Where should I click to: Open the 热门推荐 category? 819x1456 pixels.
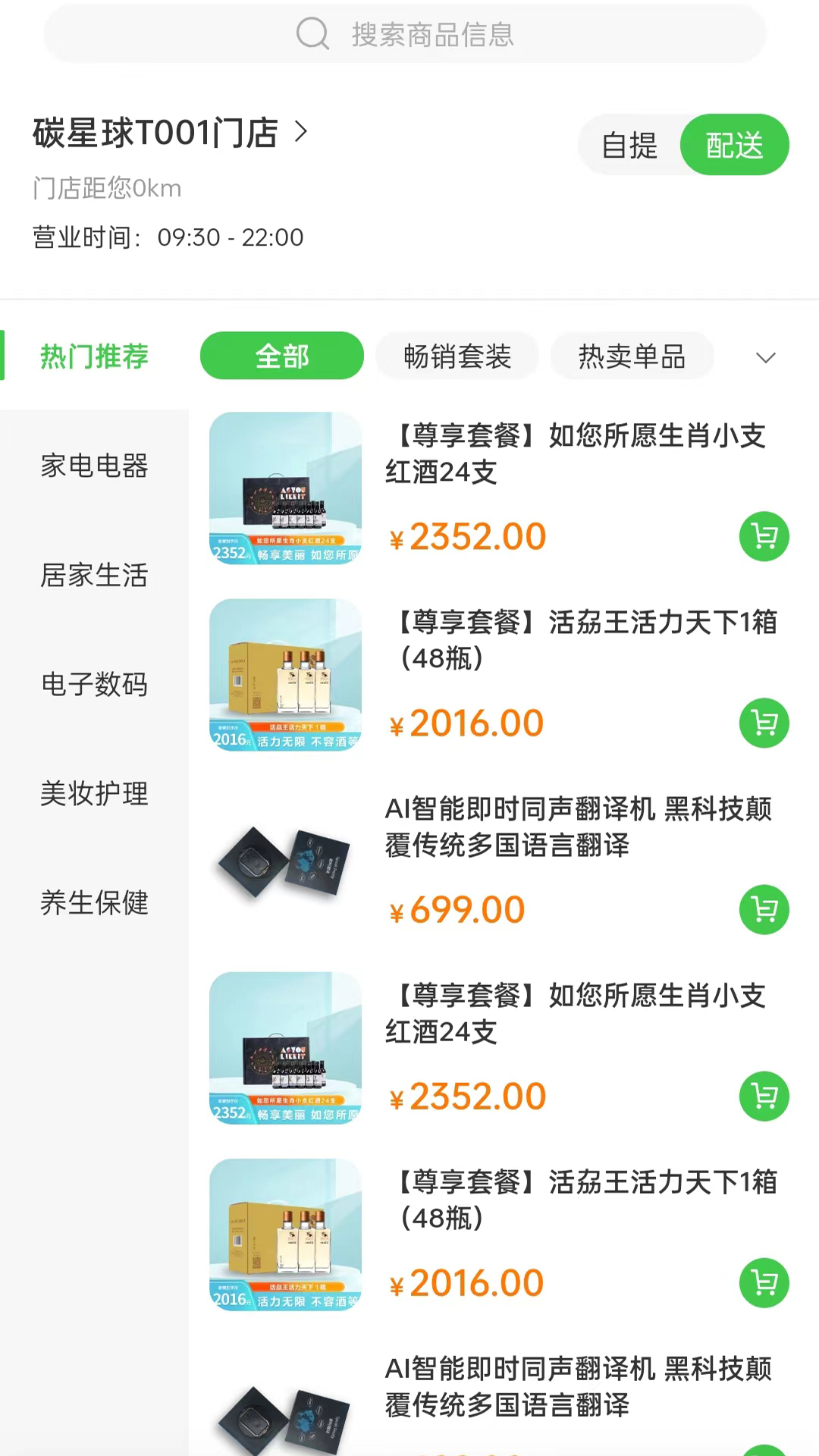click(x=94, y=356)
